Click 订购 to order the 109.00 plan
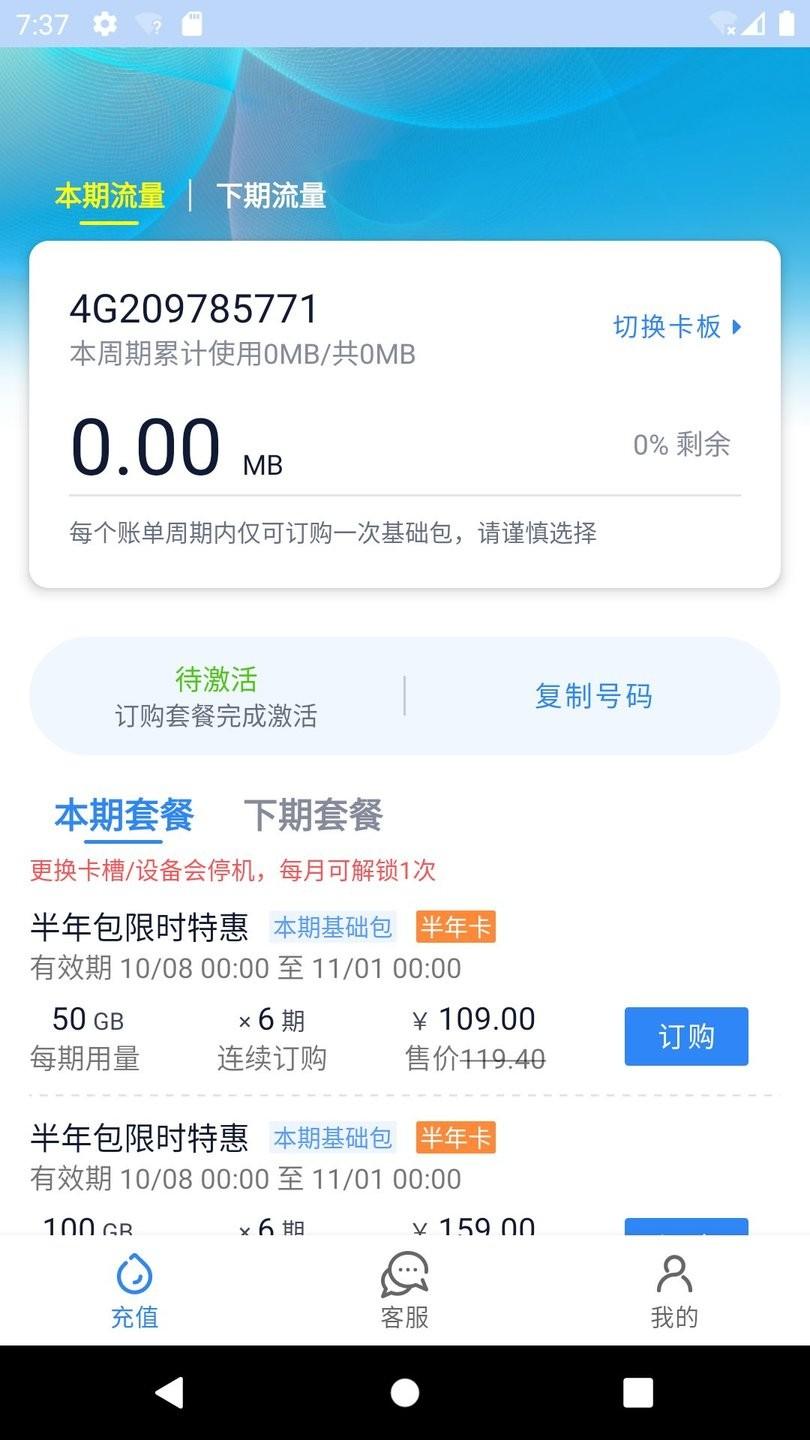 click(686, 1037)
